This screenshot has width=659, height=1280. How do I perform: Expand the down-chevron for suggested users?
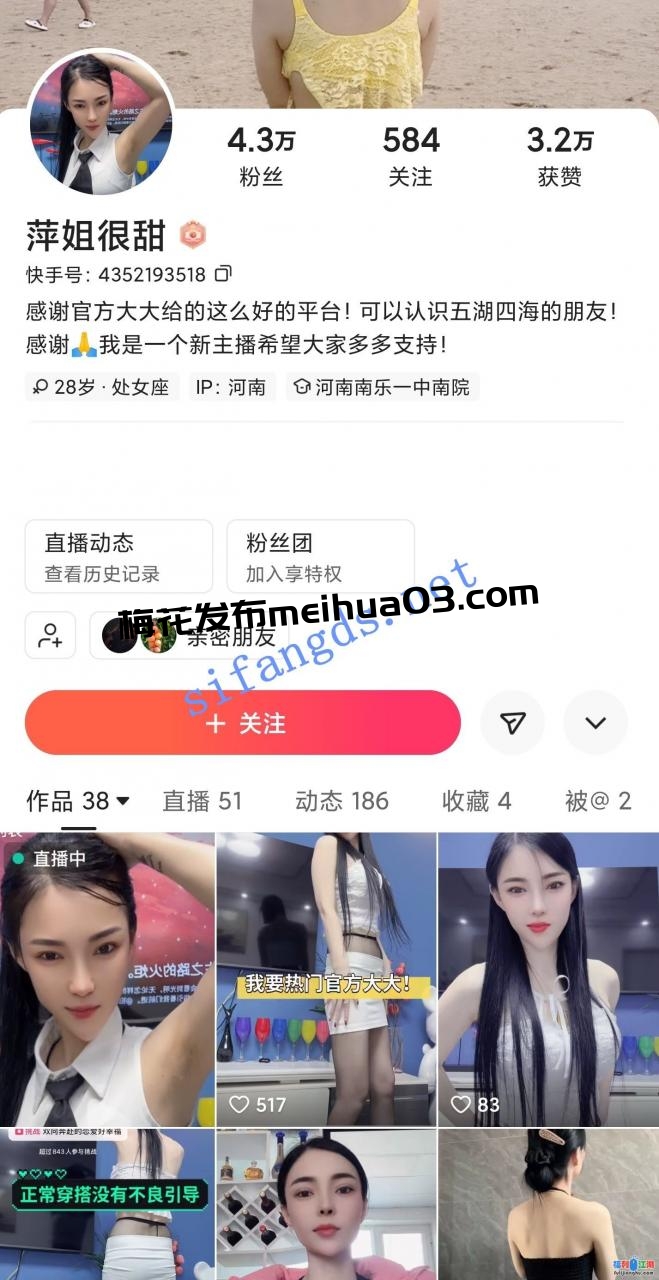(595, 723)
